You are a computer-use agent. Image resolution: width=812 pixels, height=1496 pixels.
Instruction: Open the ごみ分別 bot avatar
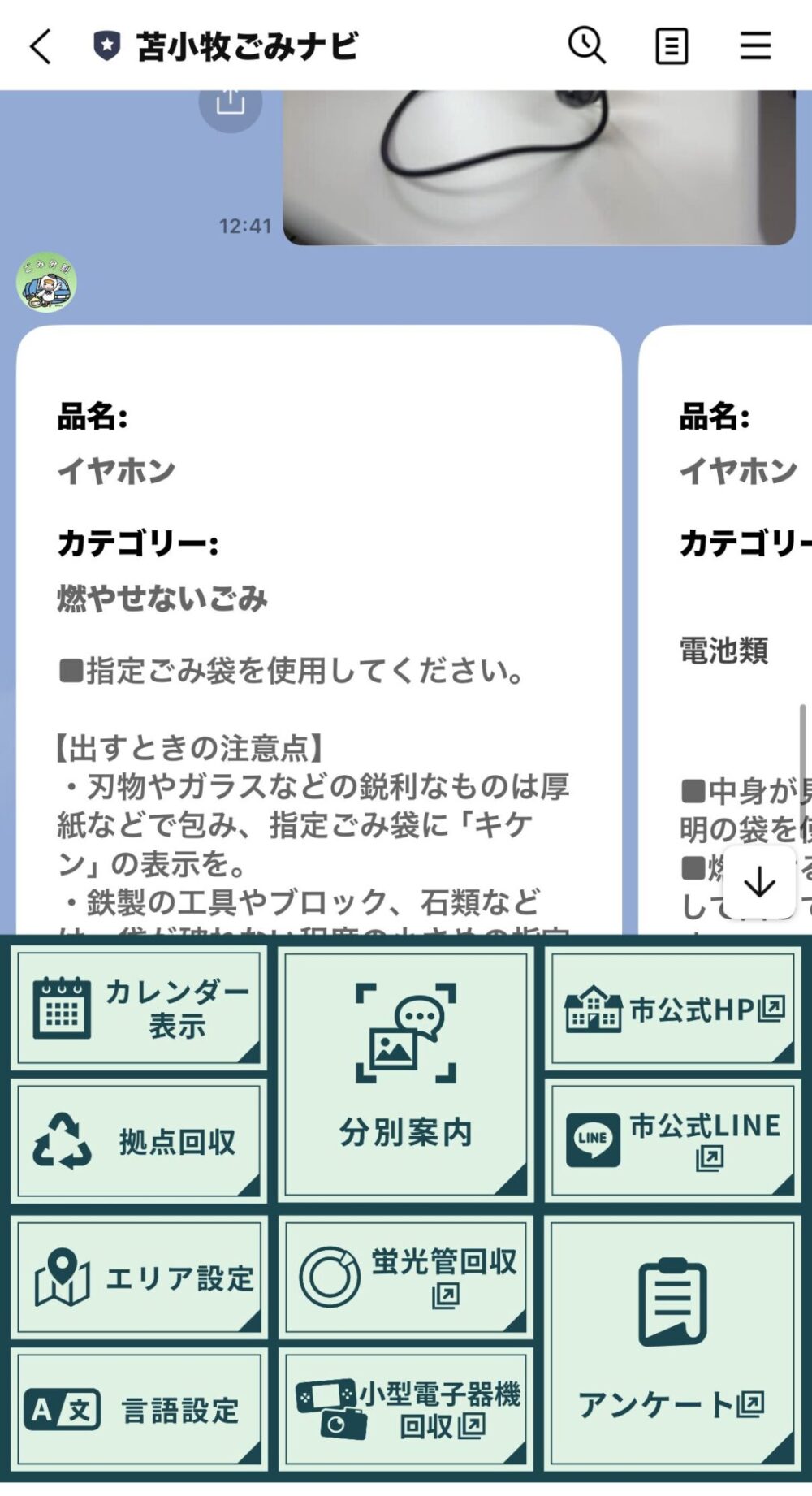(47, 281)
